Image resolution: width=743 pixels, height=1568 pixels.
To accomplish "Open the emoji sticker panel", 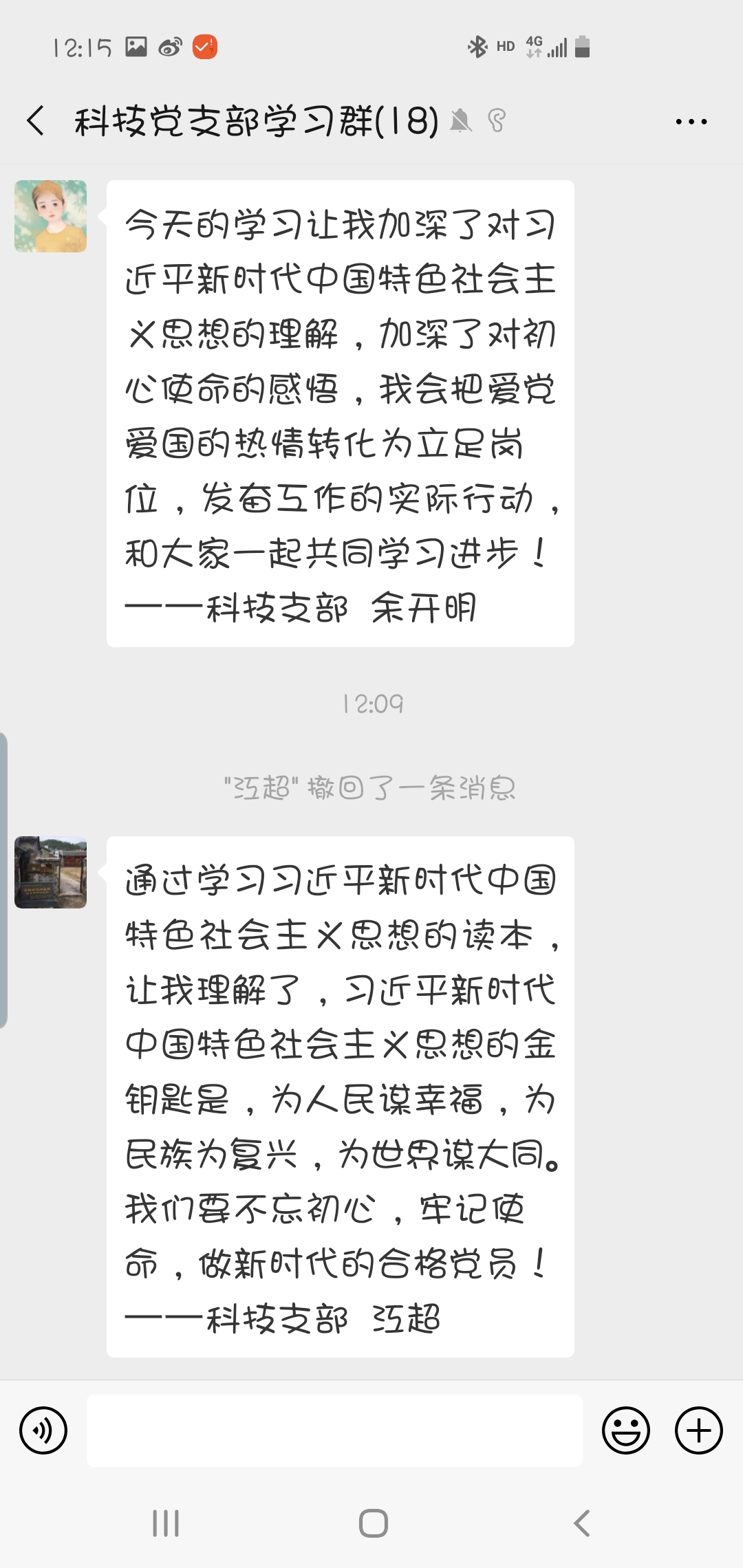I will click(625, 1430).
